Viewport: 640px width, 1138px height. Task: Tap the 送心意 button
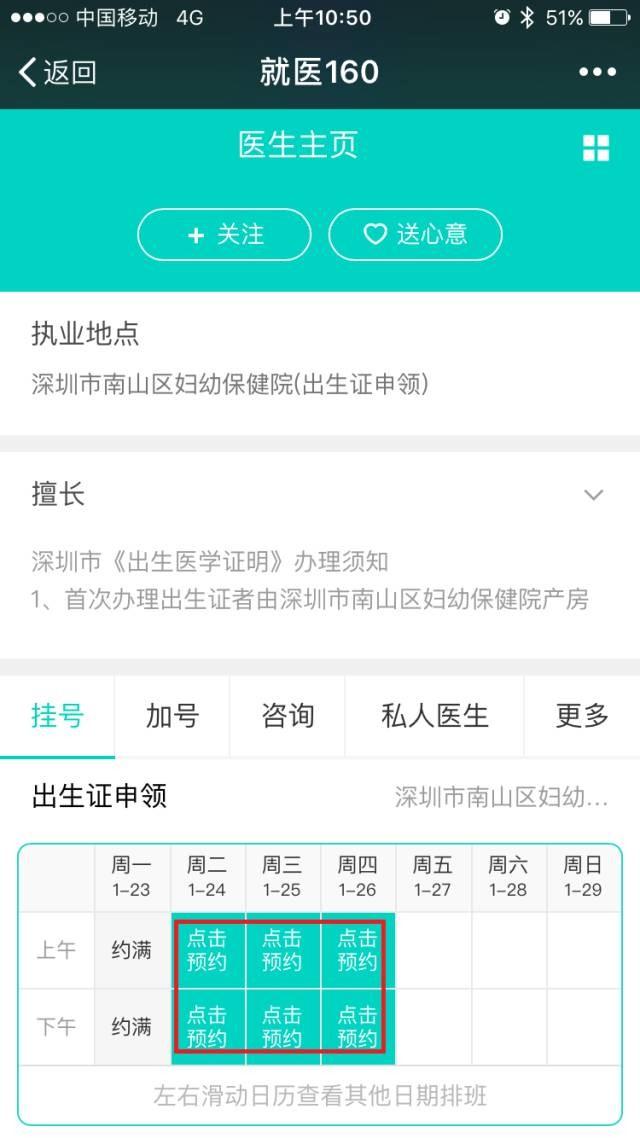415,234
